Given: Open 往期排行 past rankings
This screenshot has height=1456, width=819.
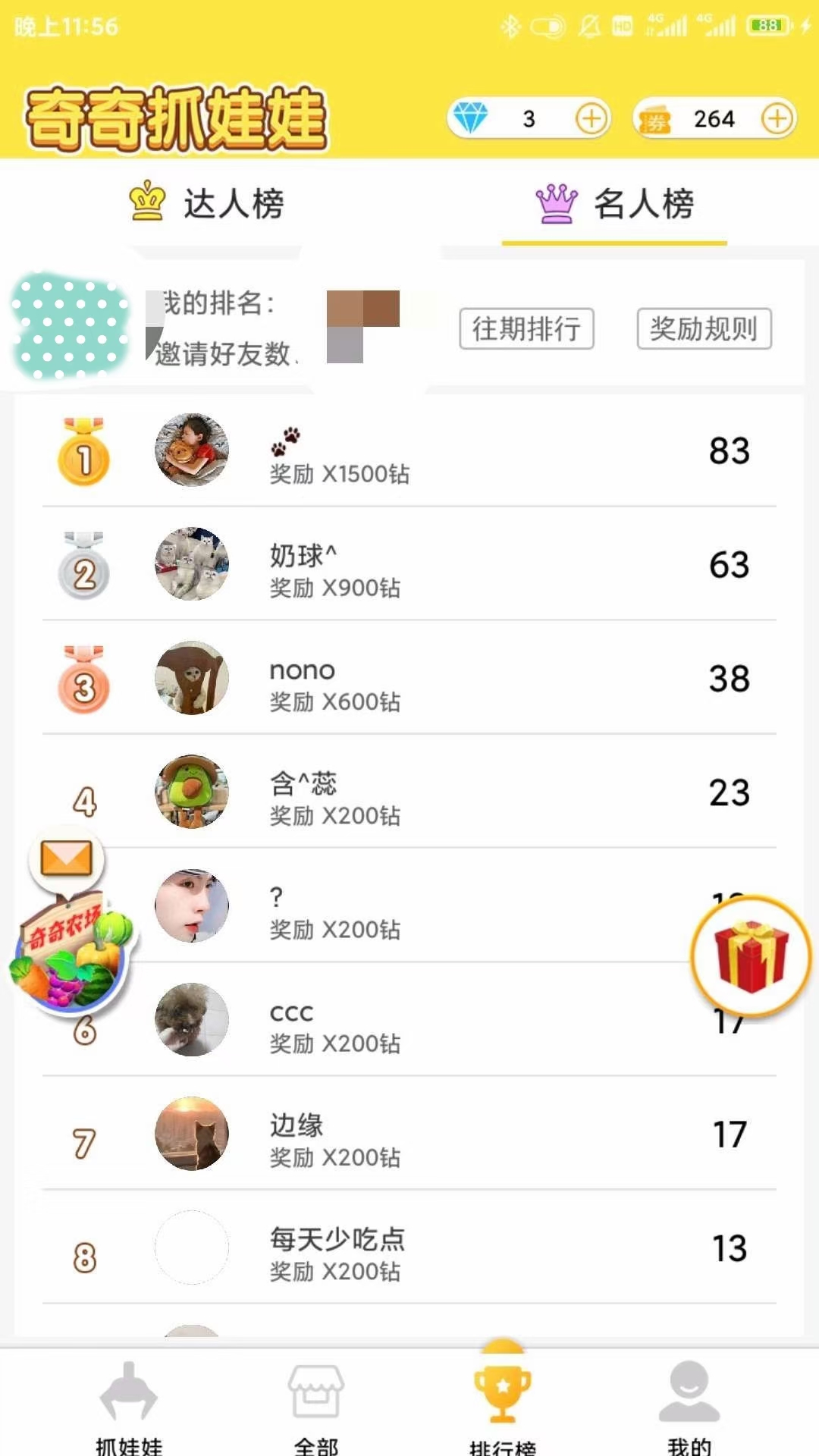Looking at the screenshot, I should [526, 328].
